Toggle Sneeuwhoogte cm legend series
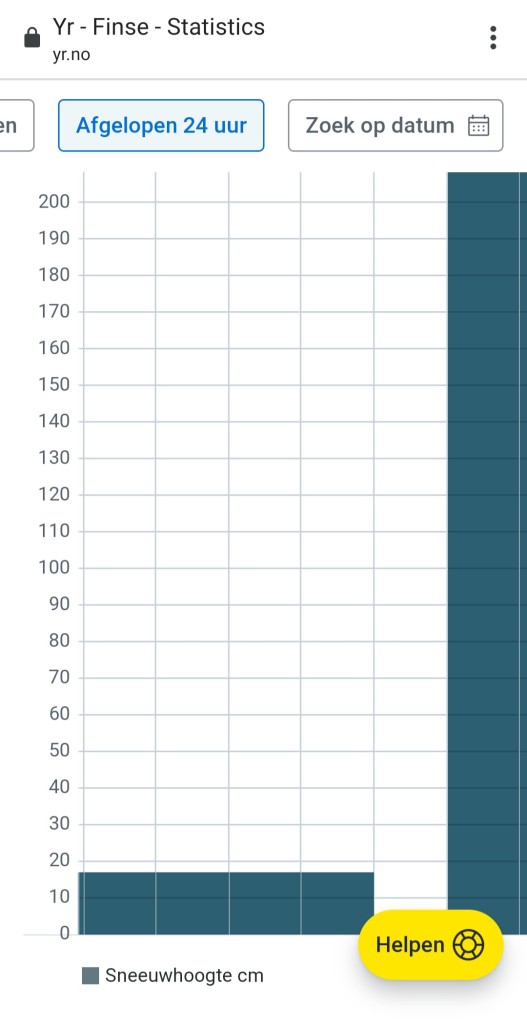527x1024 pixels. point(172,976)
